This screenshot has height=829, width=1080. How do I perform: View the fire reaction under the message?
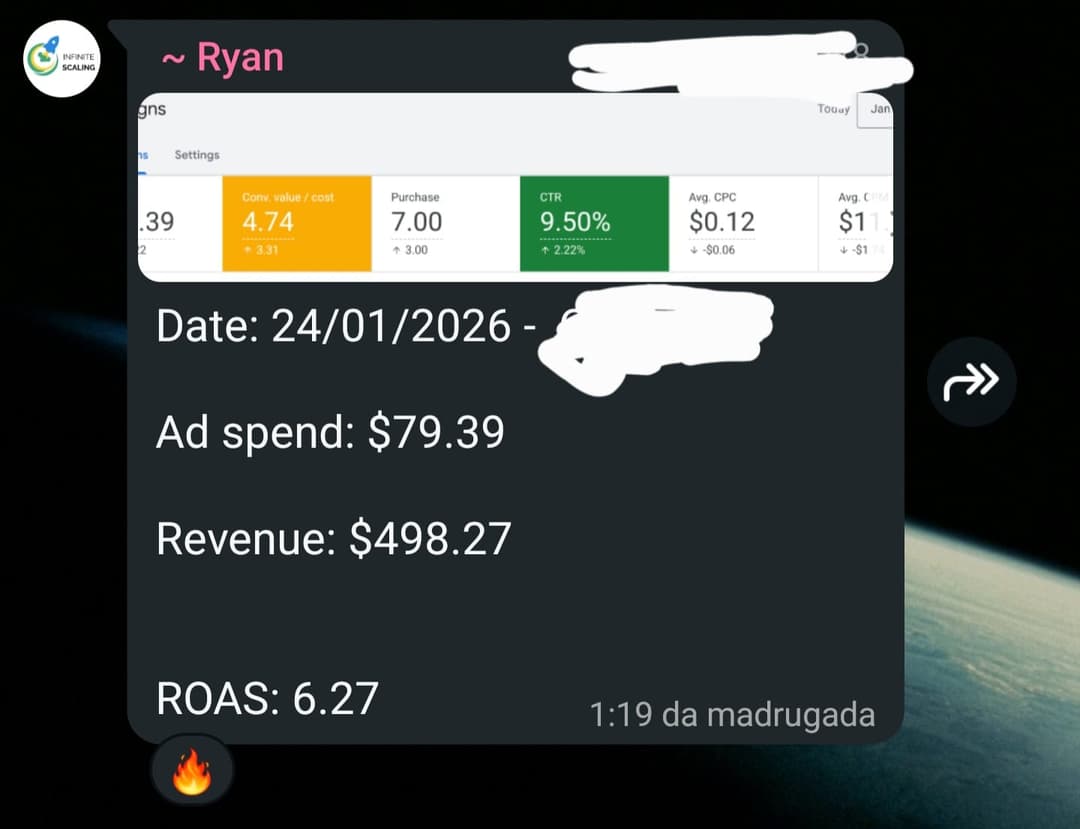[x=191, y=774]
